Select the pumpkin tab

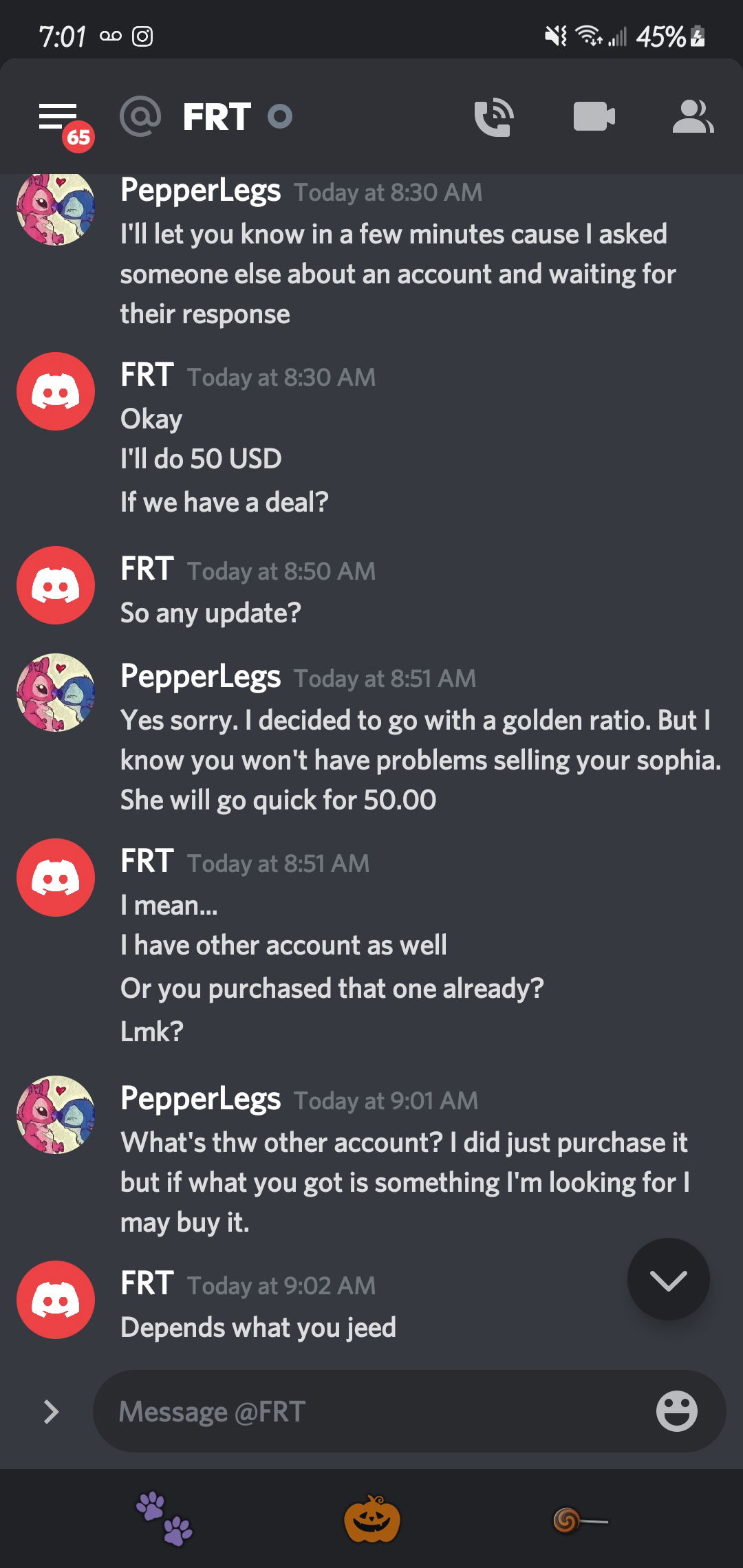(371, 1519)
